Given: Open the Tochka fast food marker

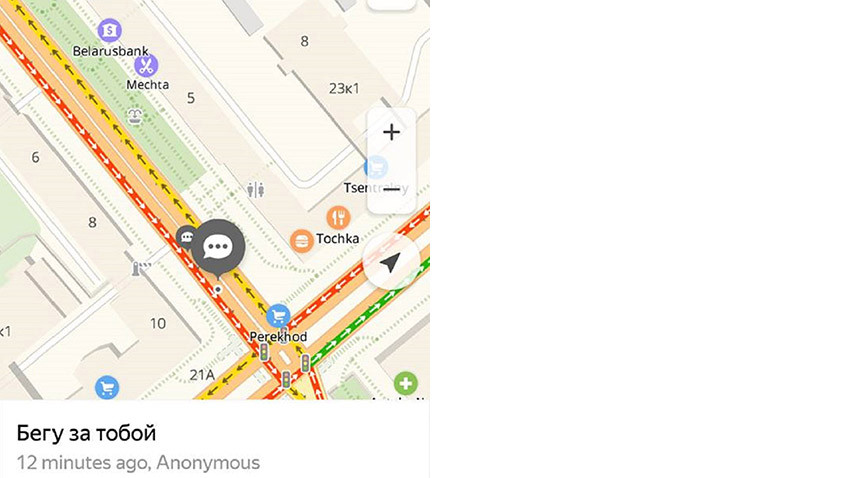Looking at the screenshot, I should click(x=302, y=241).
